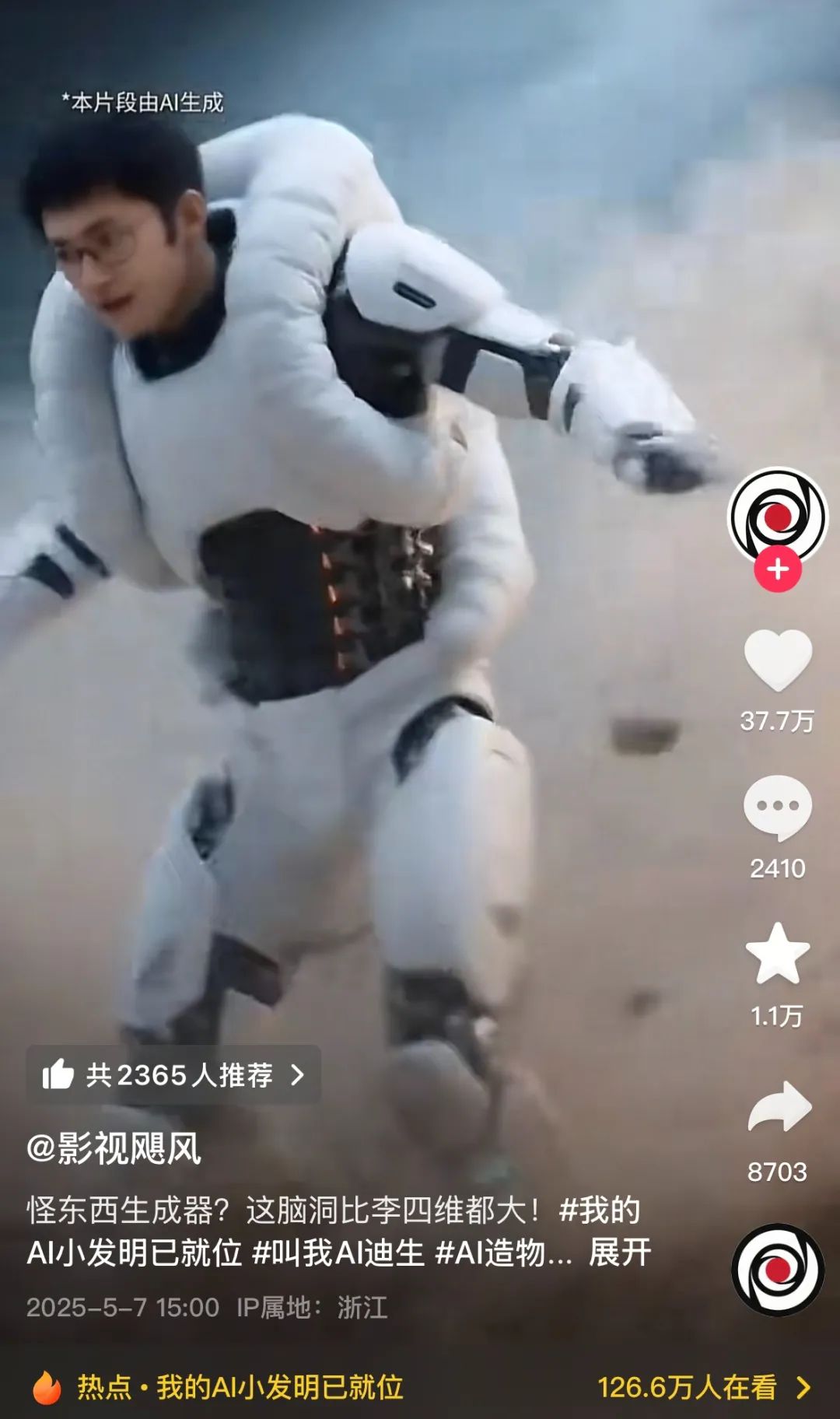View the 2365人推荐 recommendations
The width and height of the screenshot is (840, 1419).
click(x=173, y=1075)
